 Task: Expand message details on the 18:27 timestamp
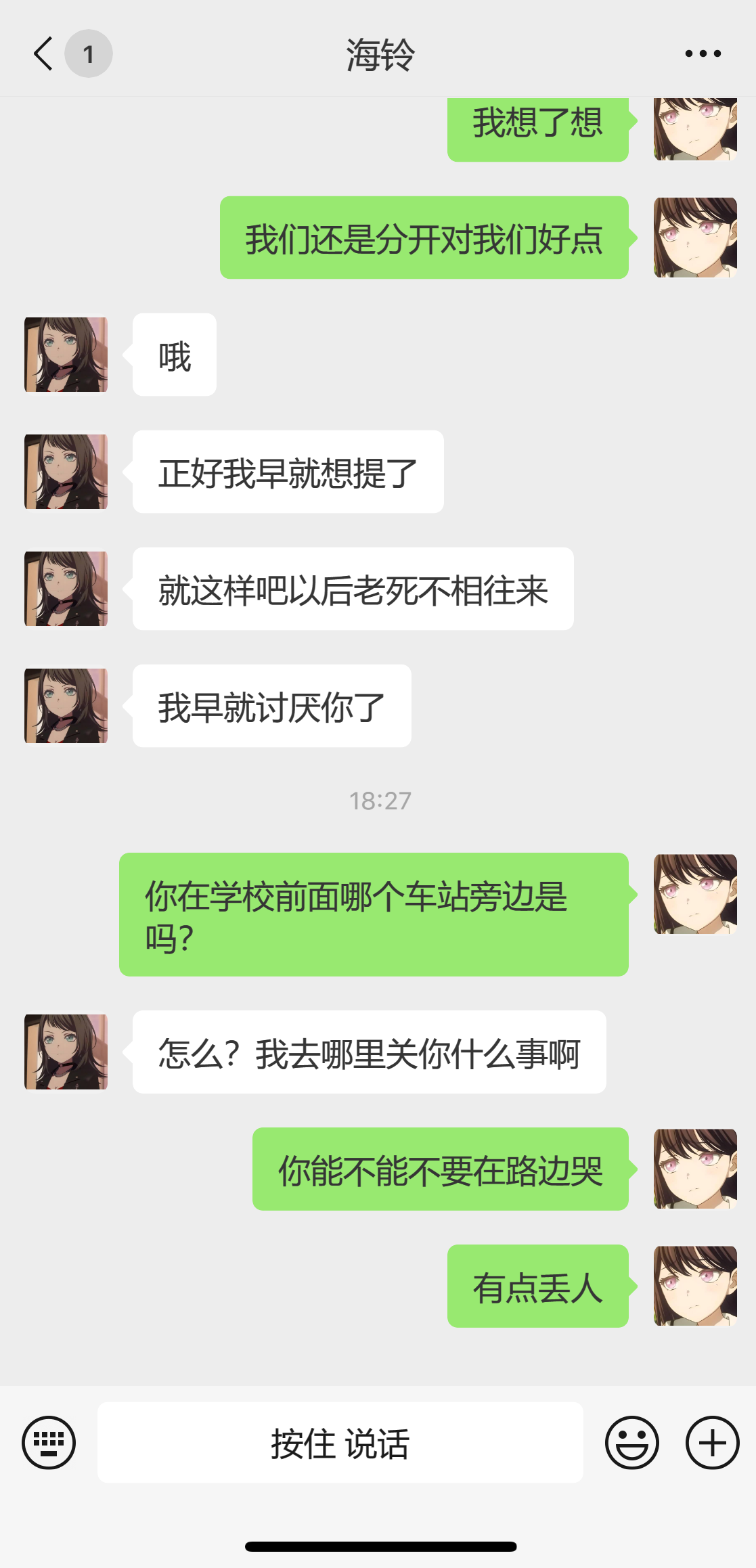[378, 801]
